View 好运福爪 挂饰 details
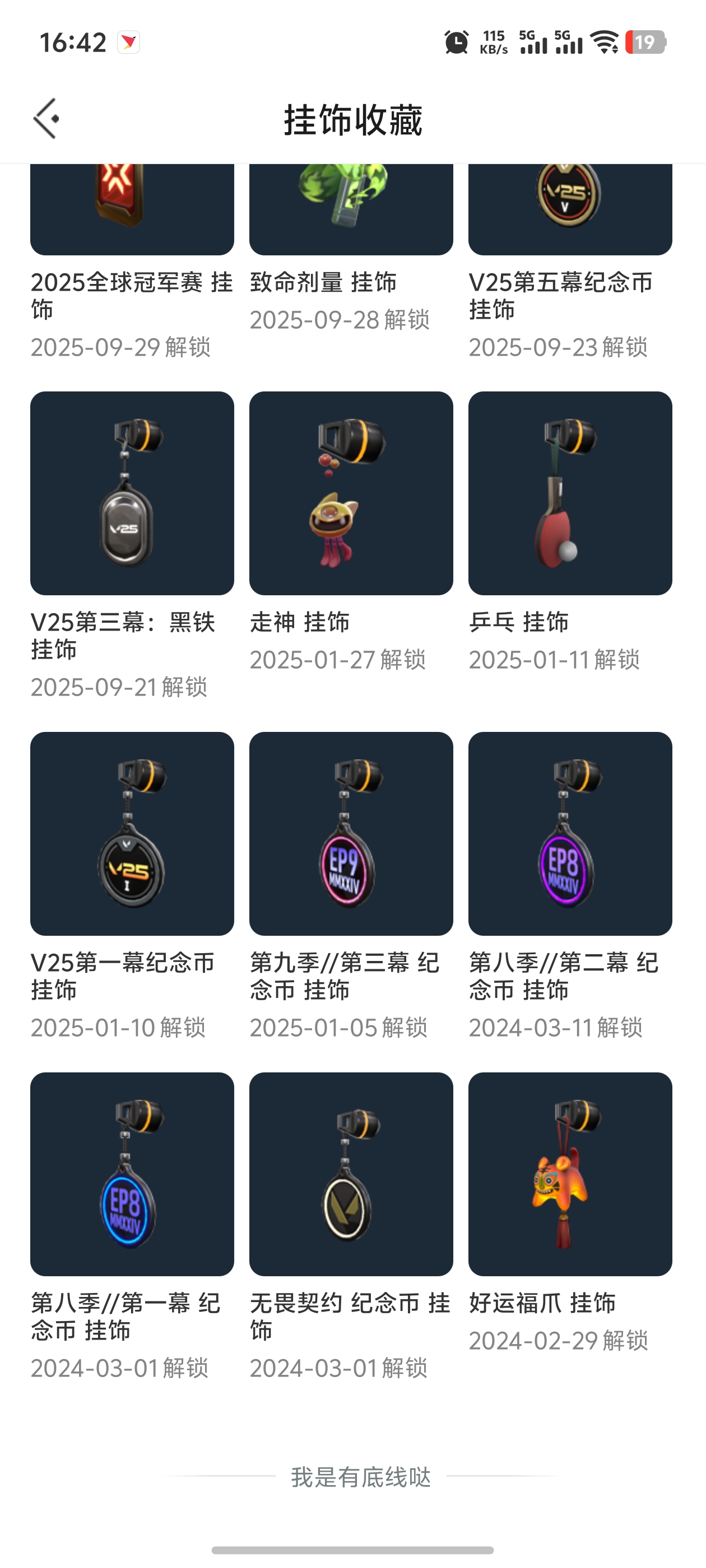This screenshot has height=1568, width=706. [x=570, y=1174]
